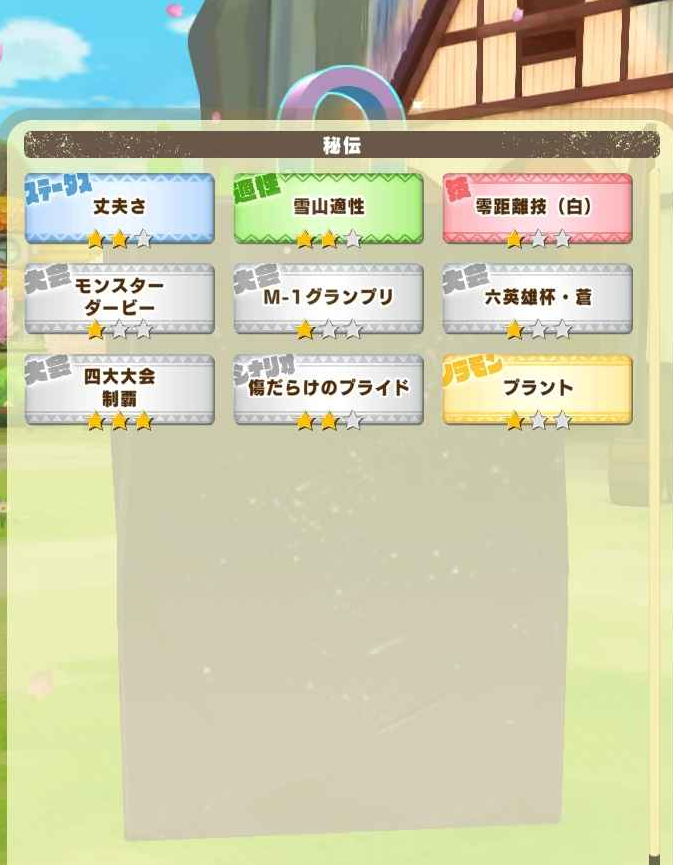The height and width of the screenshot is (865, 673).
Task: Tap the 傷だらけのプライド scenario card
Action: 328,389
